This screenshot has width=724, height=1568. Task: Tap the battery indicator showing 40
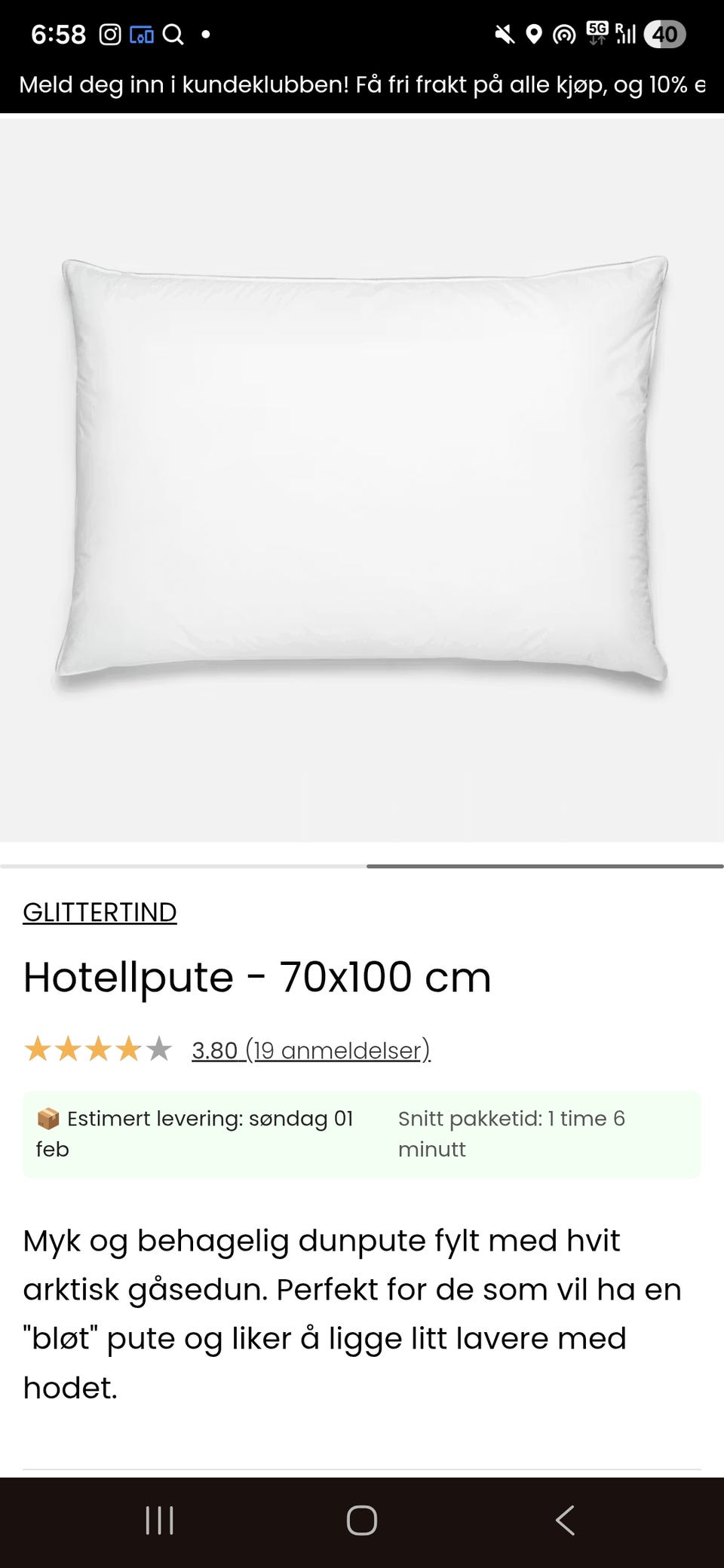(x=667, y=34)
